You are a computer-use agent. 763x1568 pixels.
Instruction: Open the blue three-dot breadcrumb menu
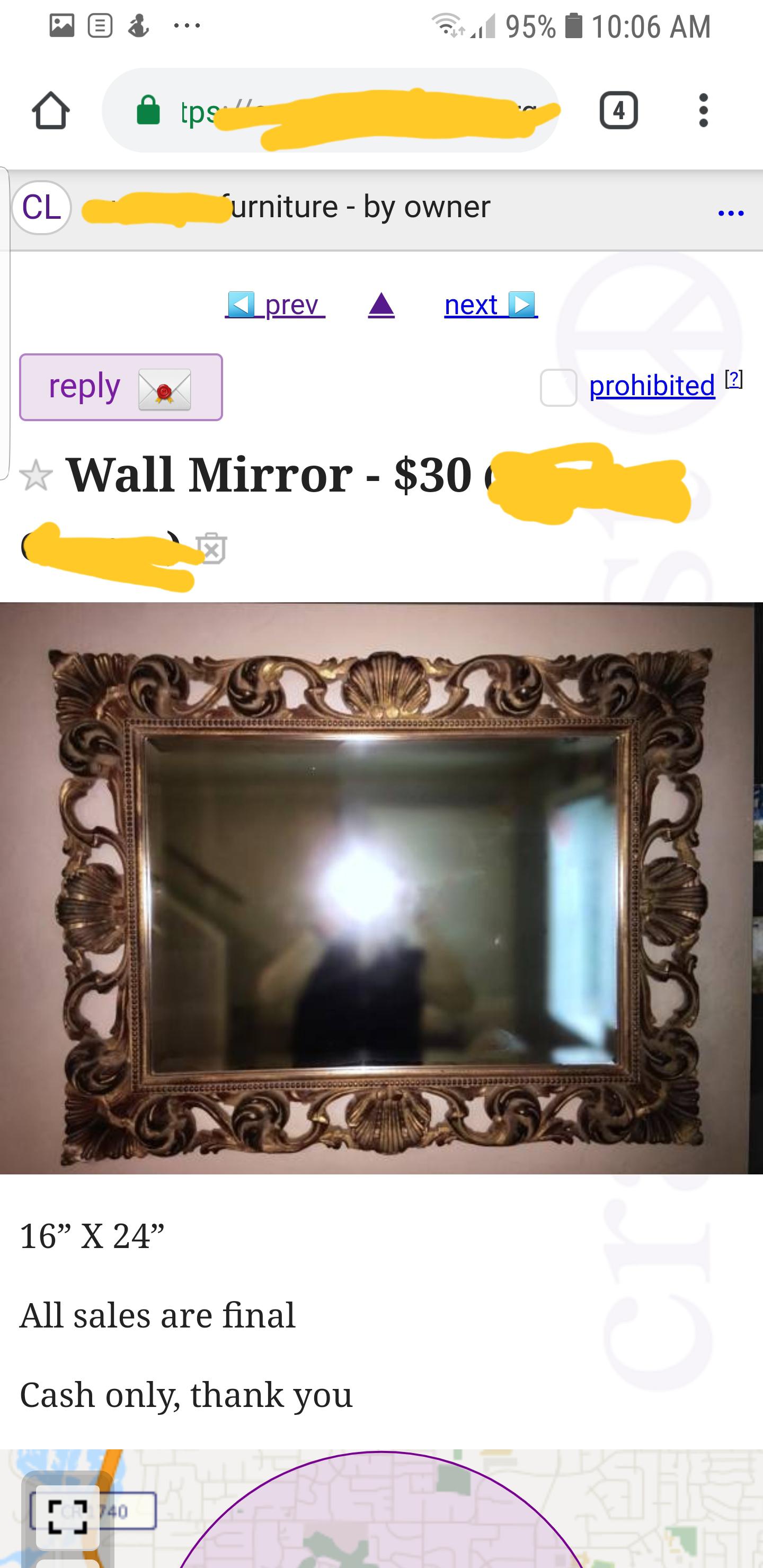coord(730,213)
